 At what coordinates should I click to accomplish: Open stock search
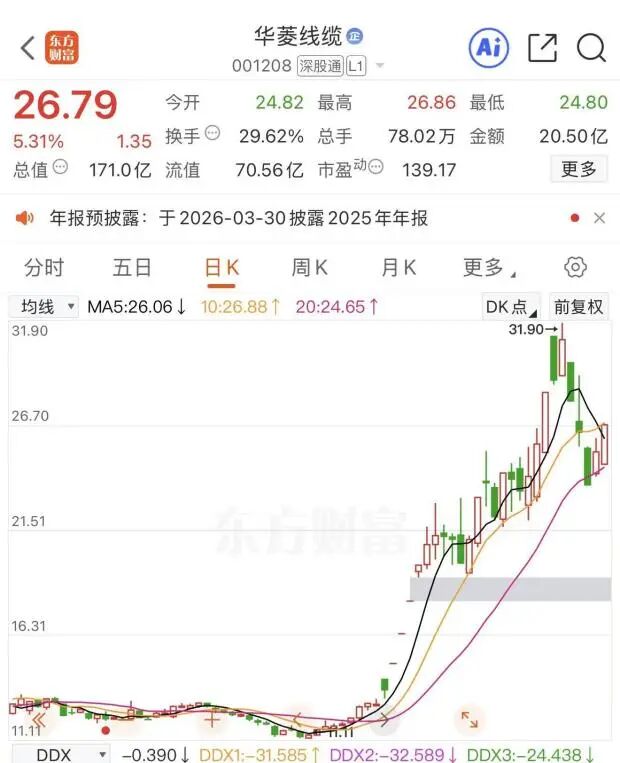pyautogui.click(x=592, y=47)
